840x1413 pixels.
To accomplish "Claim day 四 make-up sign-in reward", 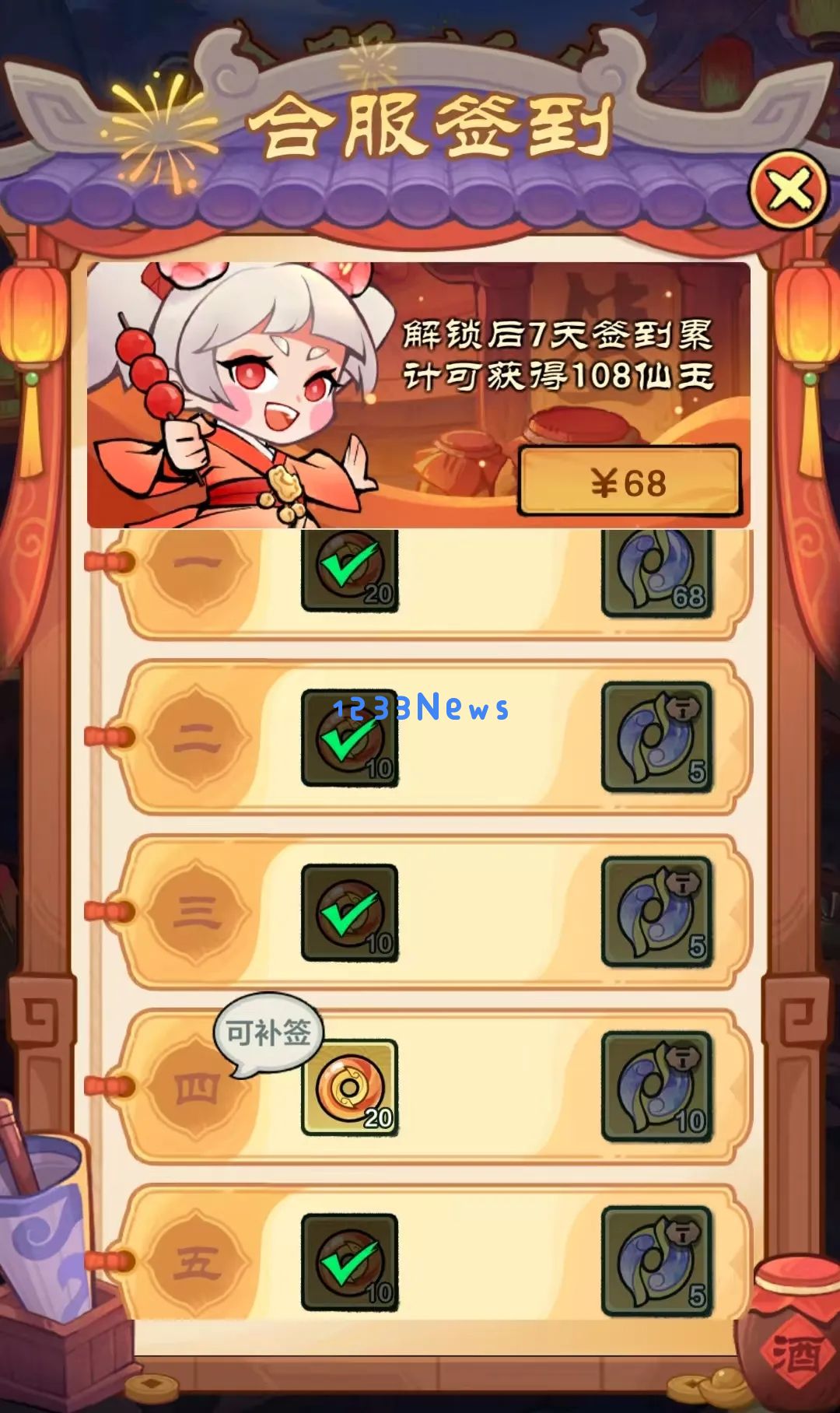I will coord(349,1088).
